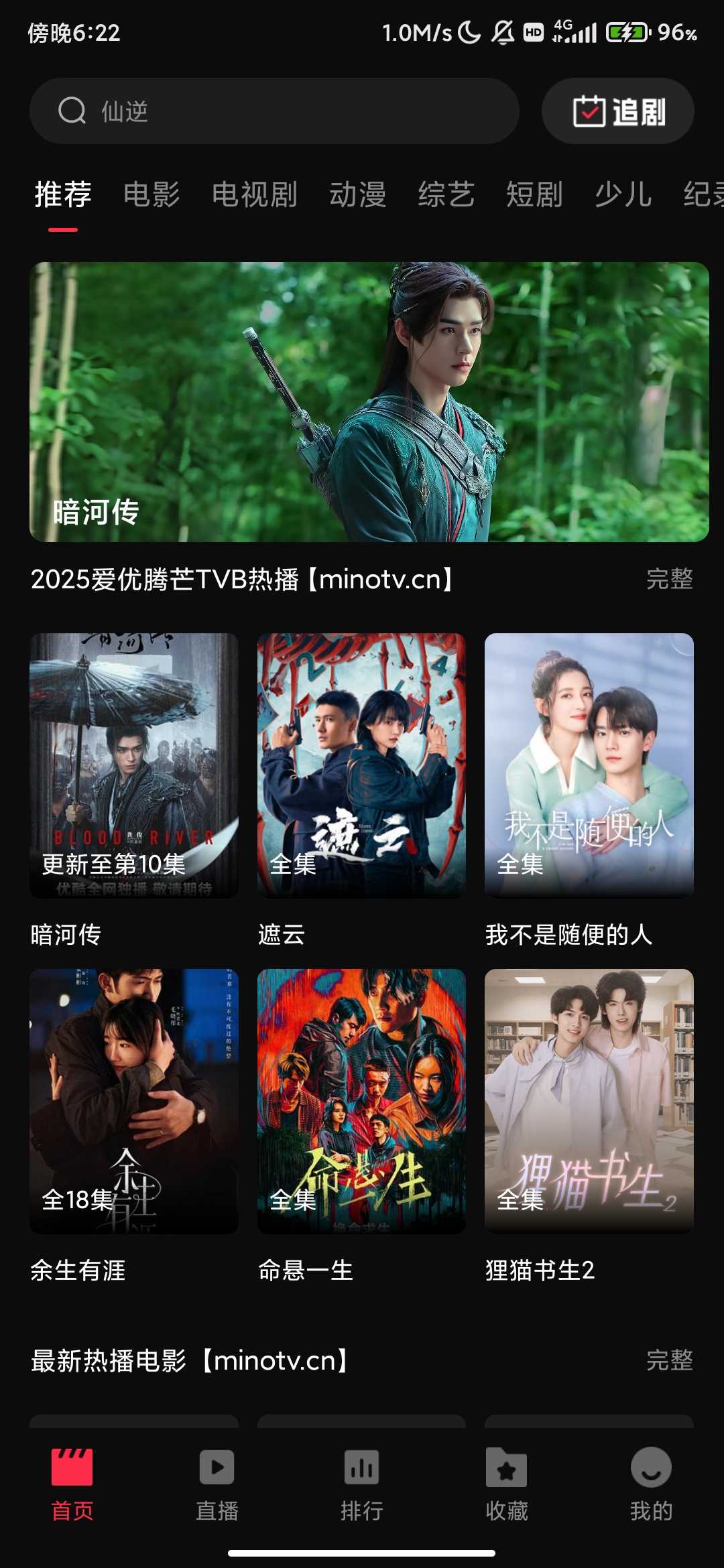The height and width of the screenshot is (1568, 724).
Task: Open the 我的 profile tab
Action: pos(651,1484)
